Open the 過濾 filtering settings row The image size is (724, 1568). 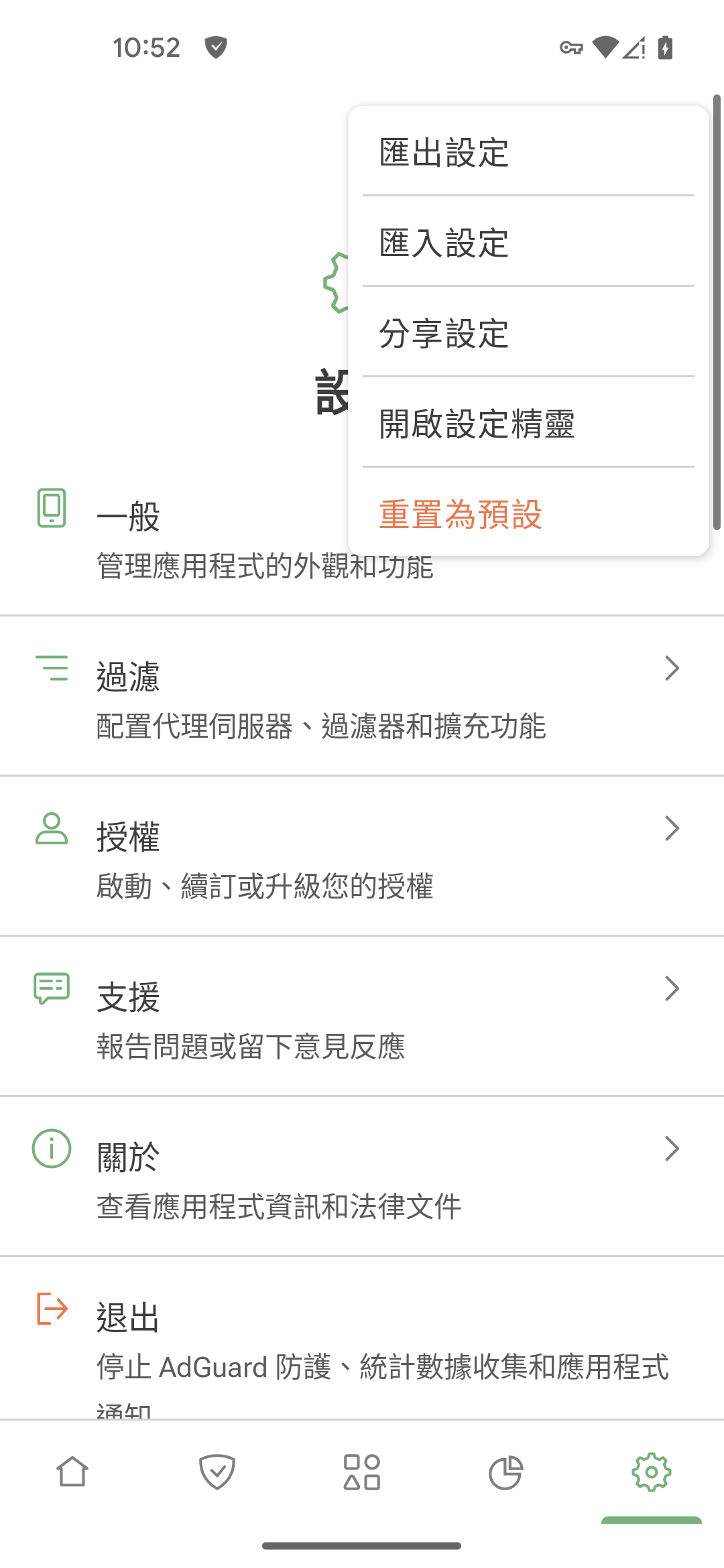click(362, 697)
